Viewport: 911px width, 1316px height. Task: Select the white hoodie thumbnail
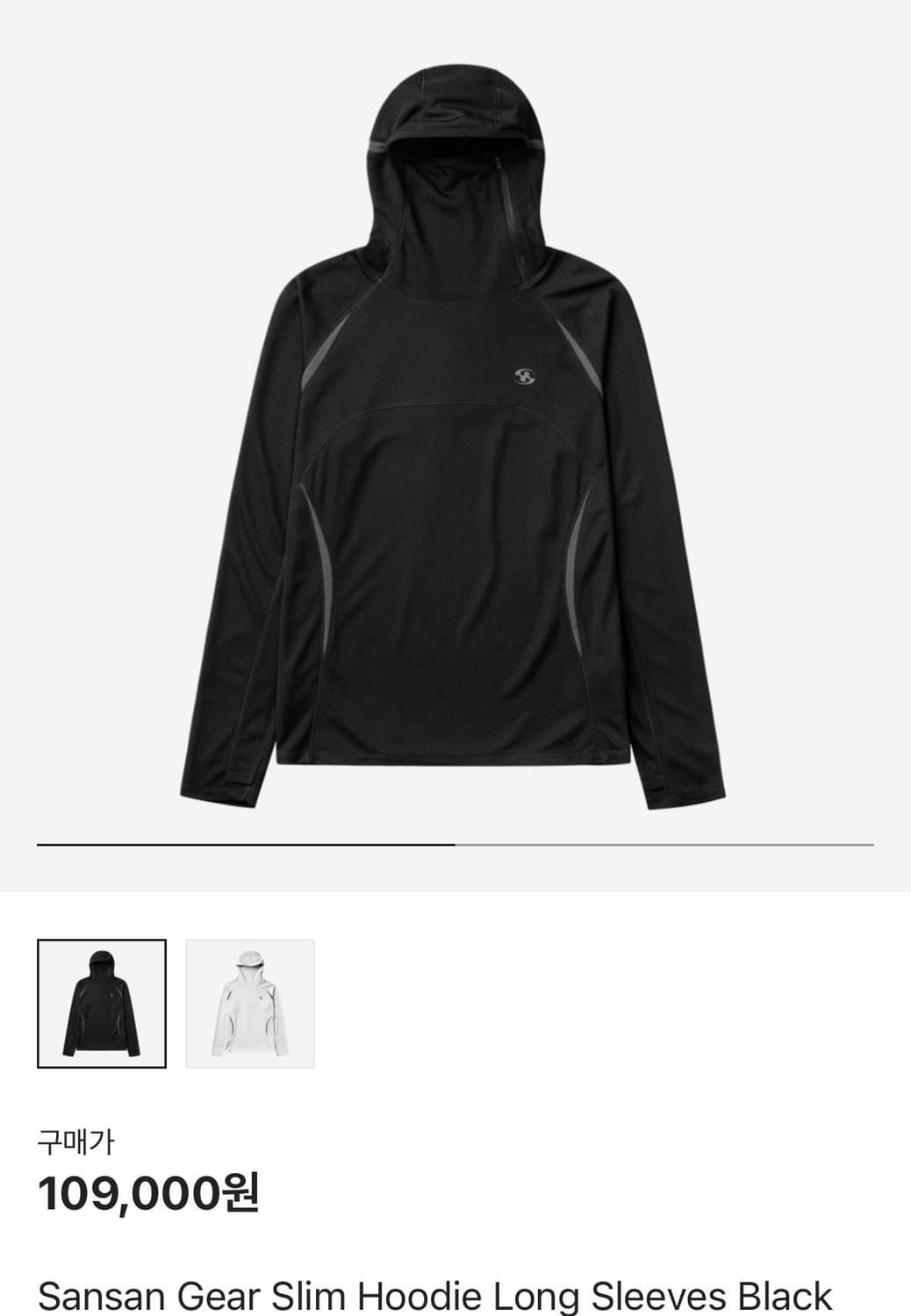[250, 1004]
